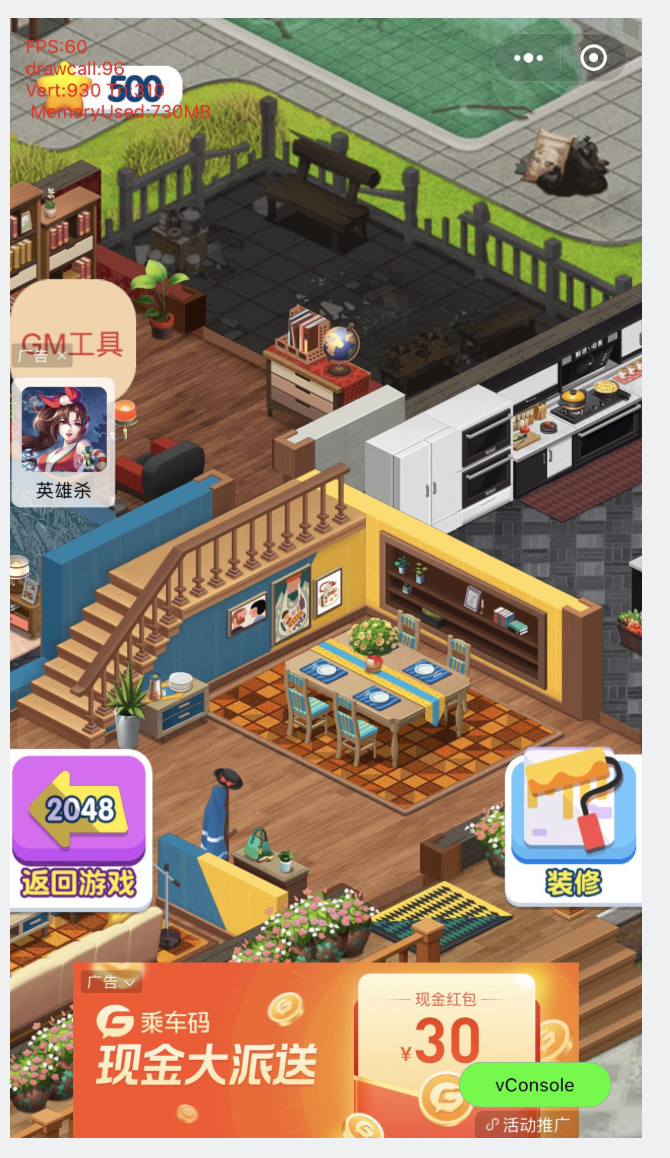Close the mini program with the circle button
This screenshot has width=670, height=1158.
pos(593,58)
